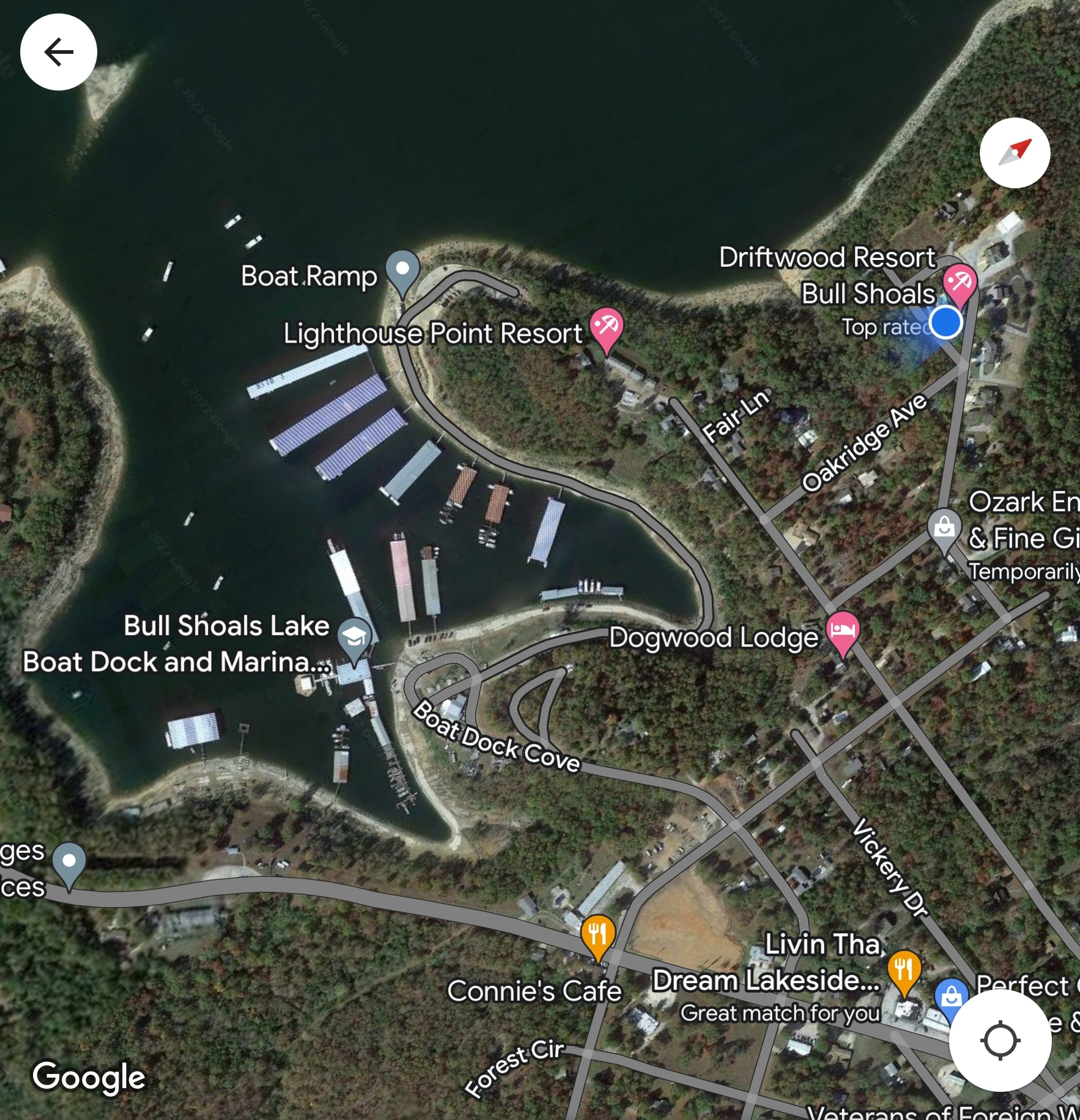Viewport: 1080px width, 1120px height.
Task: Open the gray pin beside "ges ces"
Action: (69, 862)
